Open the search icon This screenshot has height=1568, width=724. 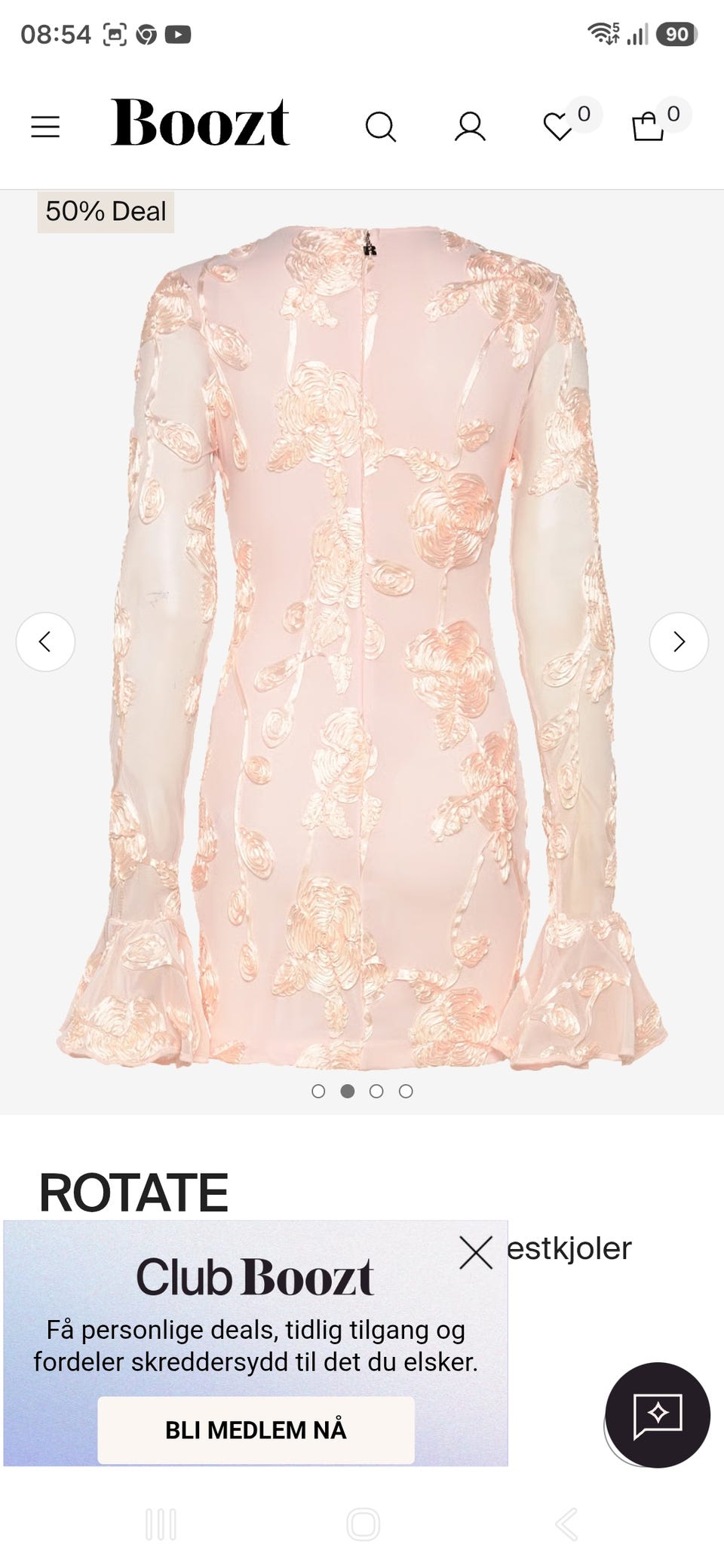tap(381, 127)
